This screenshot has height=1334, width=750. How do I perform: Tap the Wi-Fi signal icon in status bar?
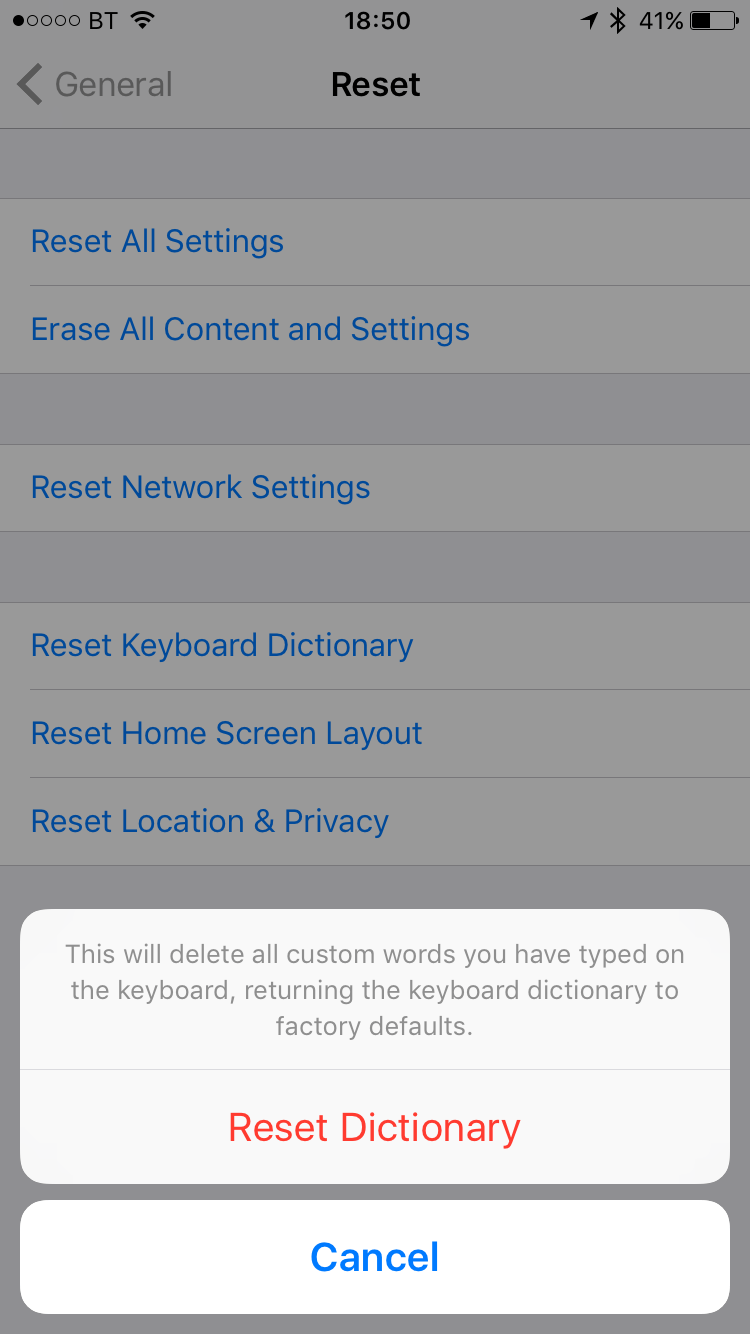[x=142, y=18]
